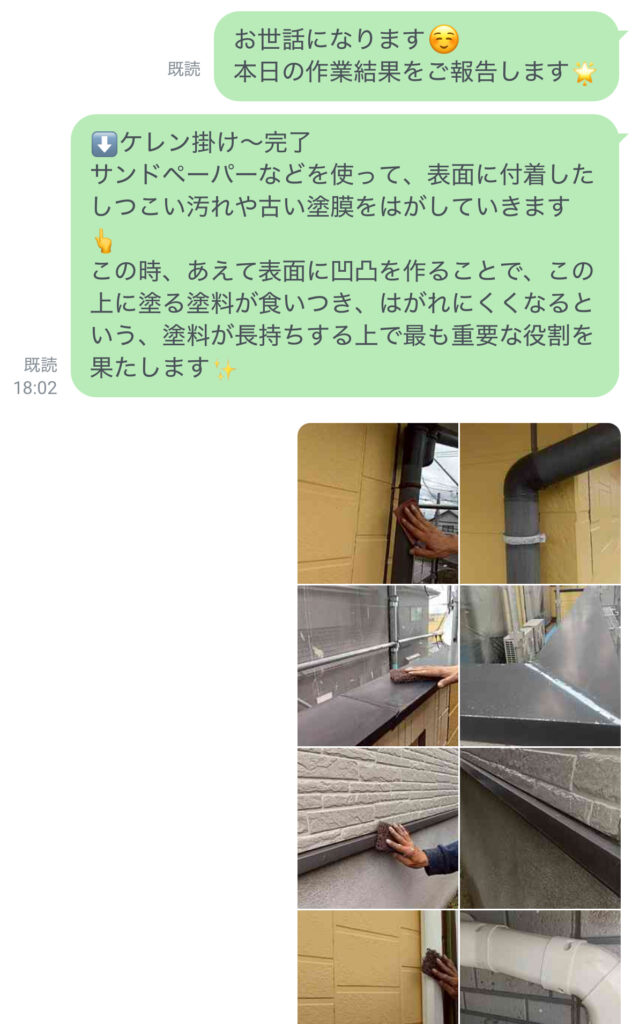Open photo of hand sanding trim under brick siding

(x=378, y=828)
